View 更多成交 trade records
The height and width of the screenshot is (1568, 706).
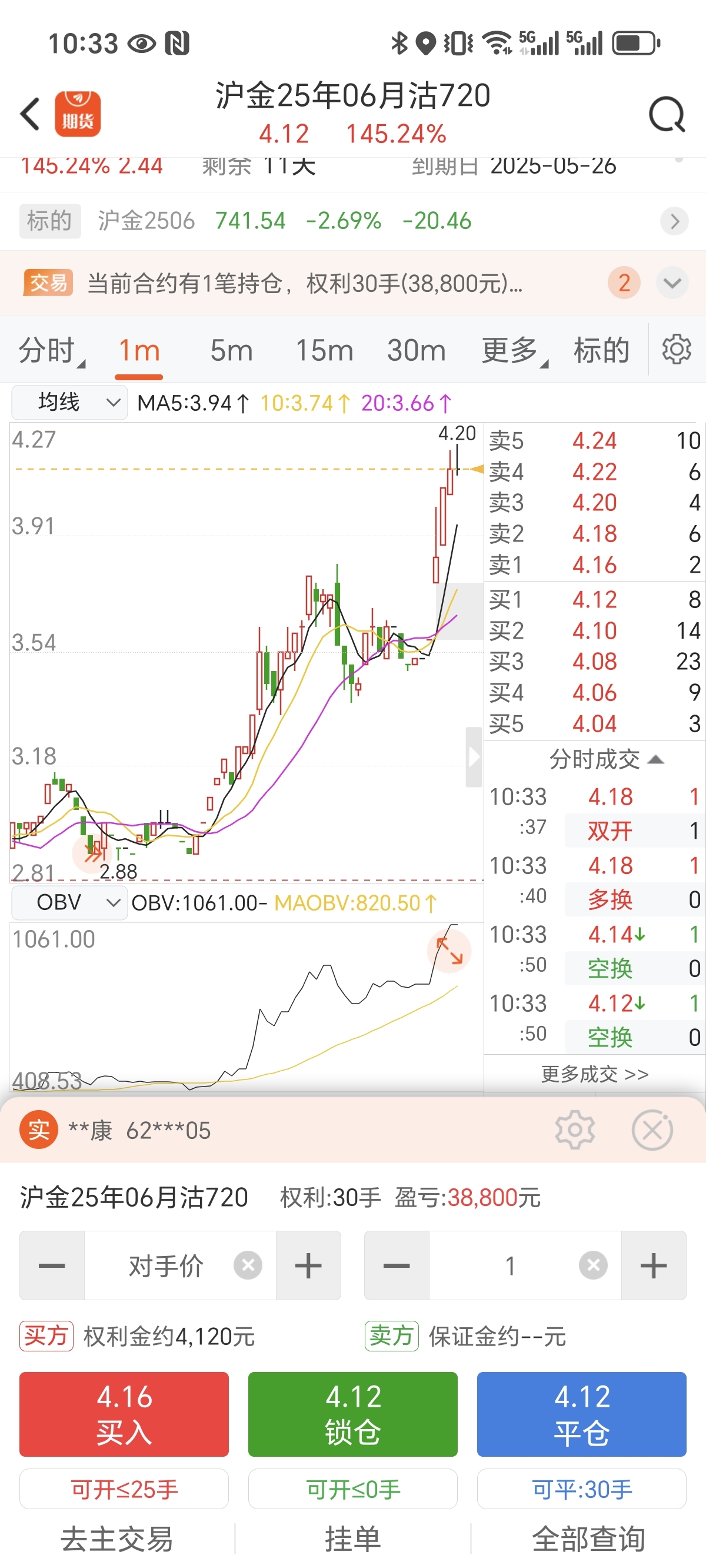tap(595, 1074)
